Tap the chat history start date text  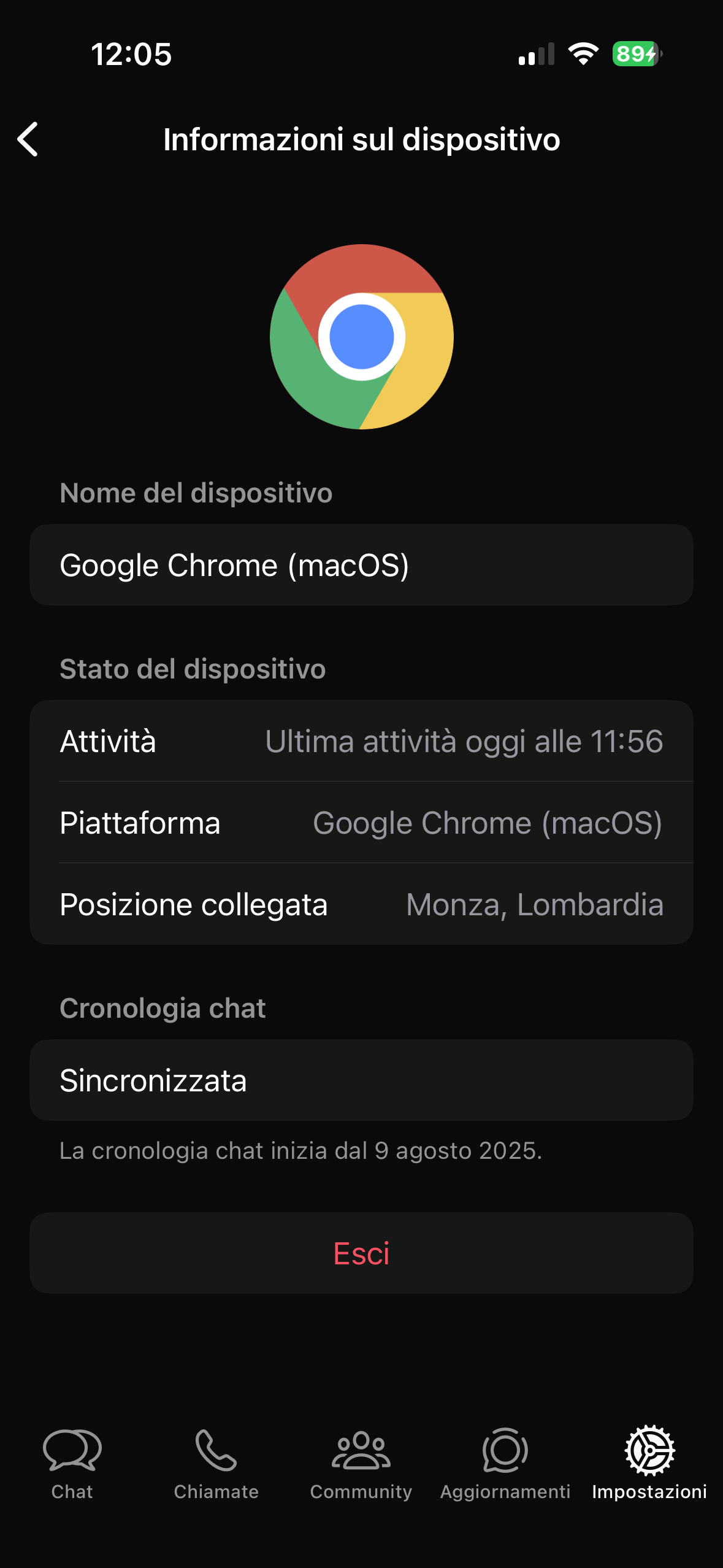pos(301,1150)
